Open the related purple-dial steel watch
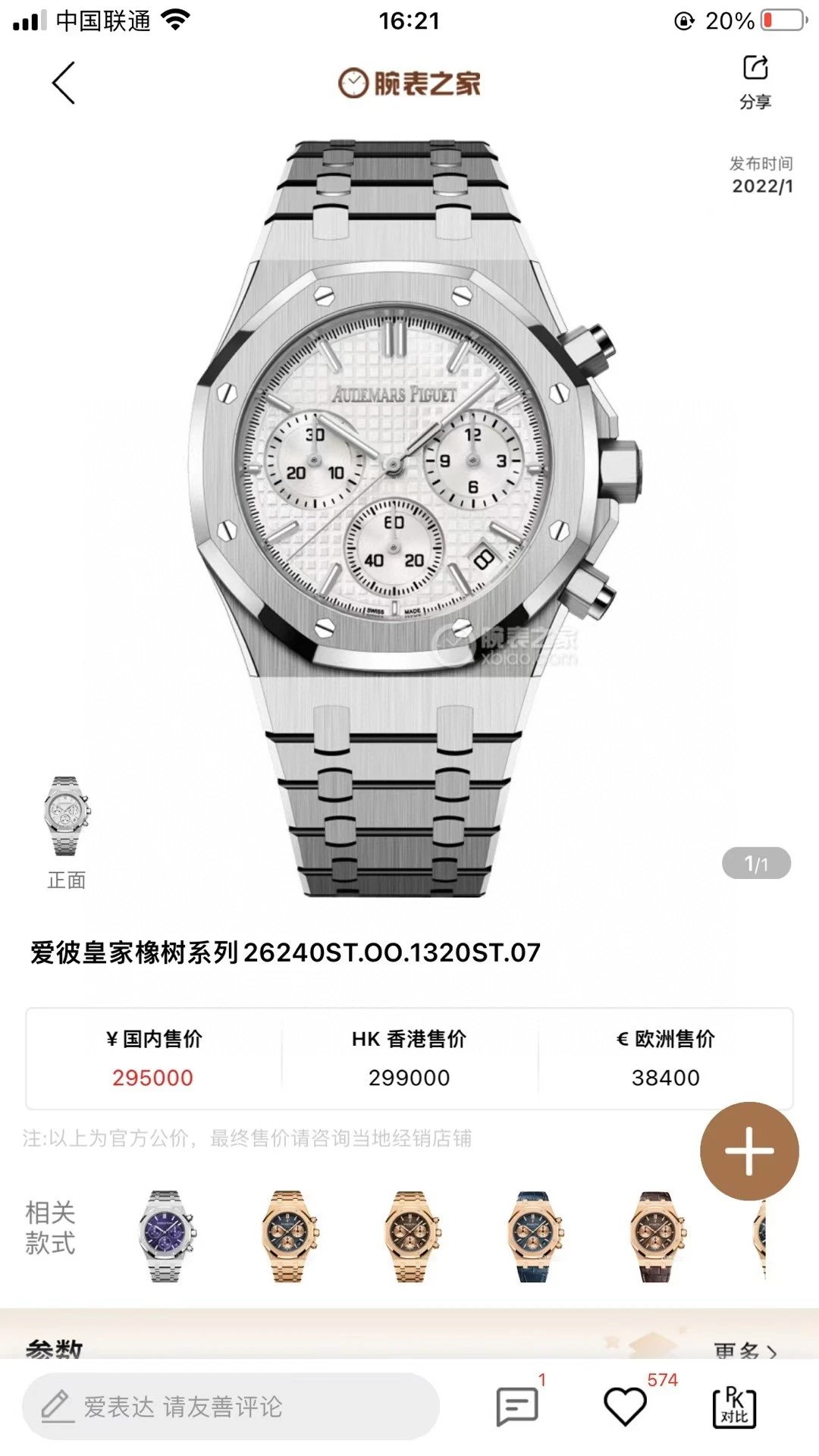819x1456 pixels. point(167,1236)
